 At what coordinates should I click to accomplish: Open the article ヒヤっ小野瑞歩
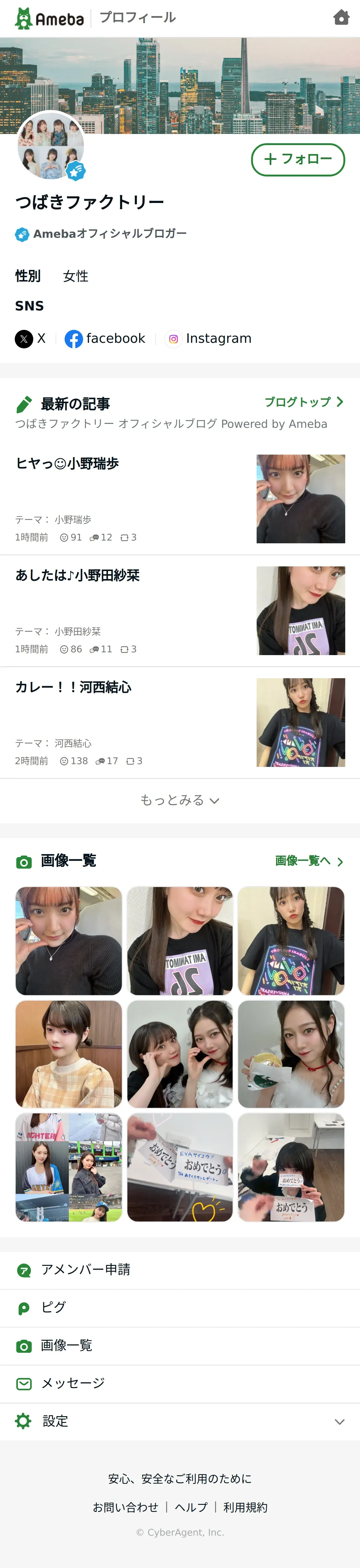tap(180, 499)
